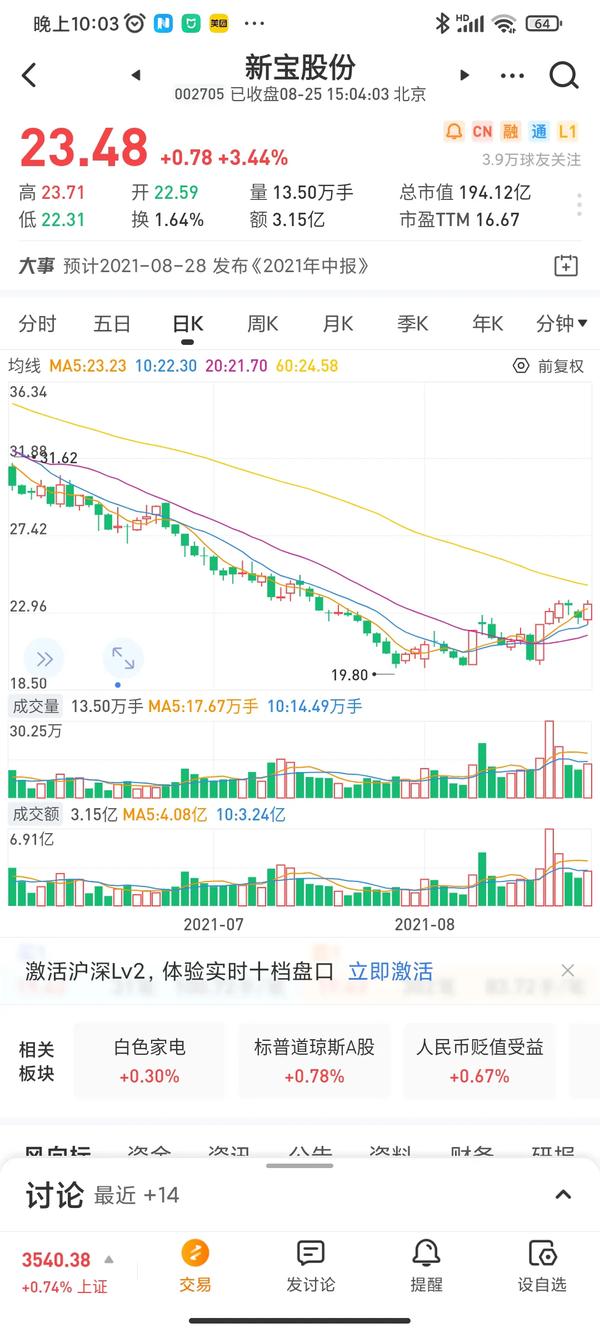Expand chart to fullscreen
Viewport: 600px width, 1333px height.
point(123,658)
